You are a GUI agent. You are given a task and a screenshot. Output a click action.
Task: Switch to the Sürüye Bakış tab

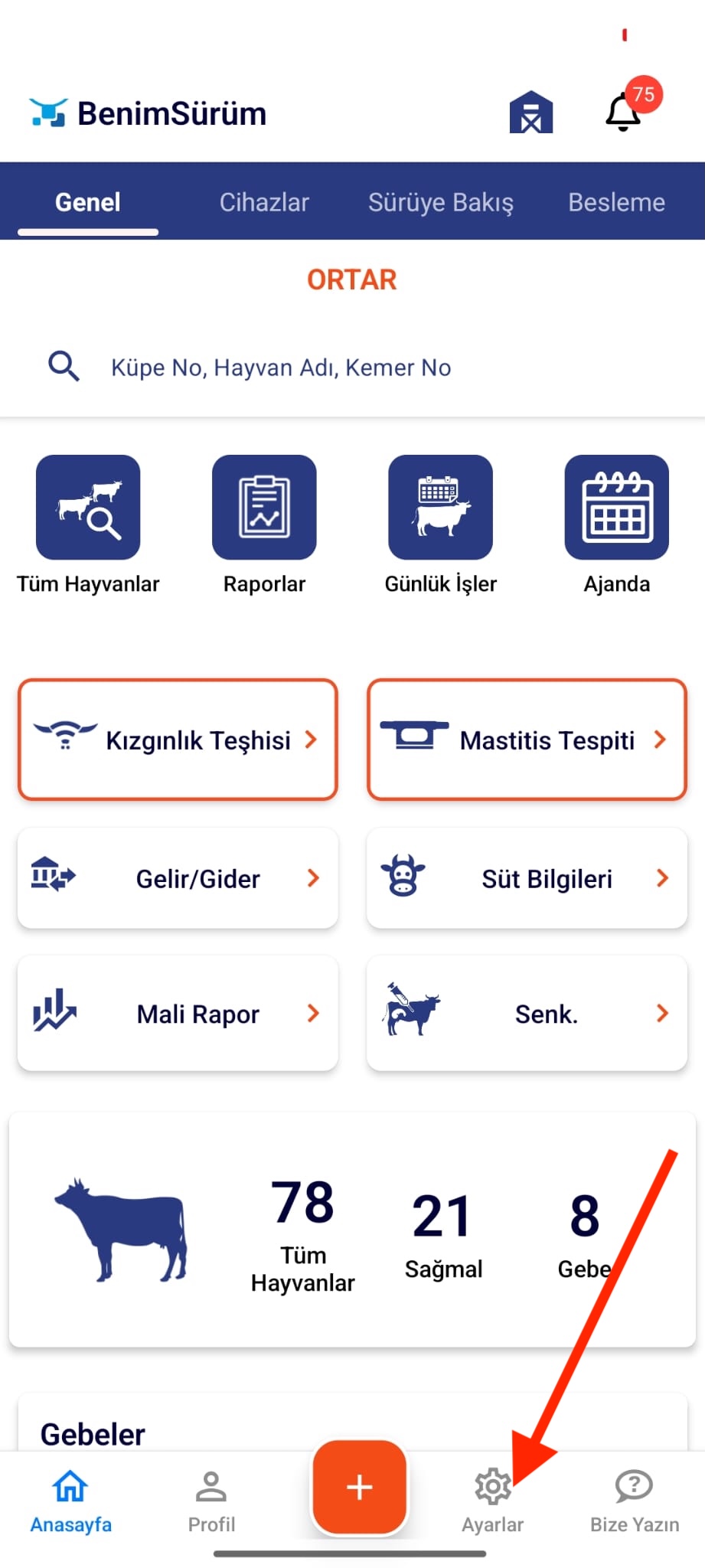pyautogui.click(x=440, y=202)
